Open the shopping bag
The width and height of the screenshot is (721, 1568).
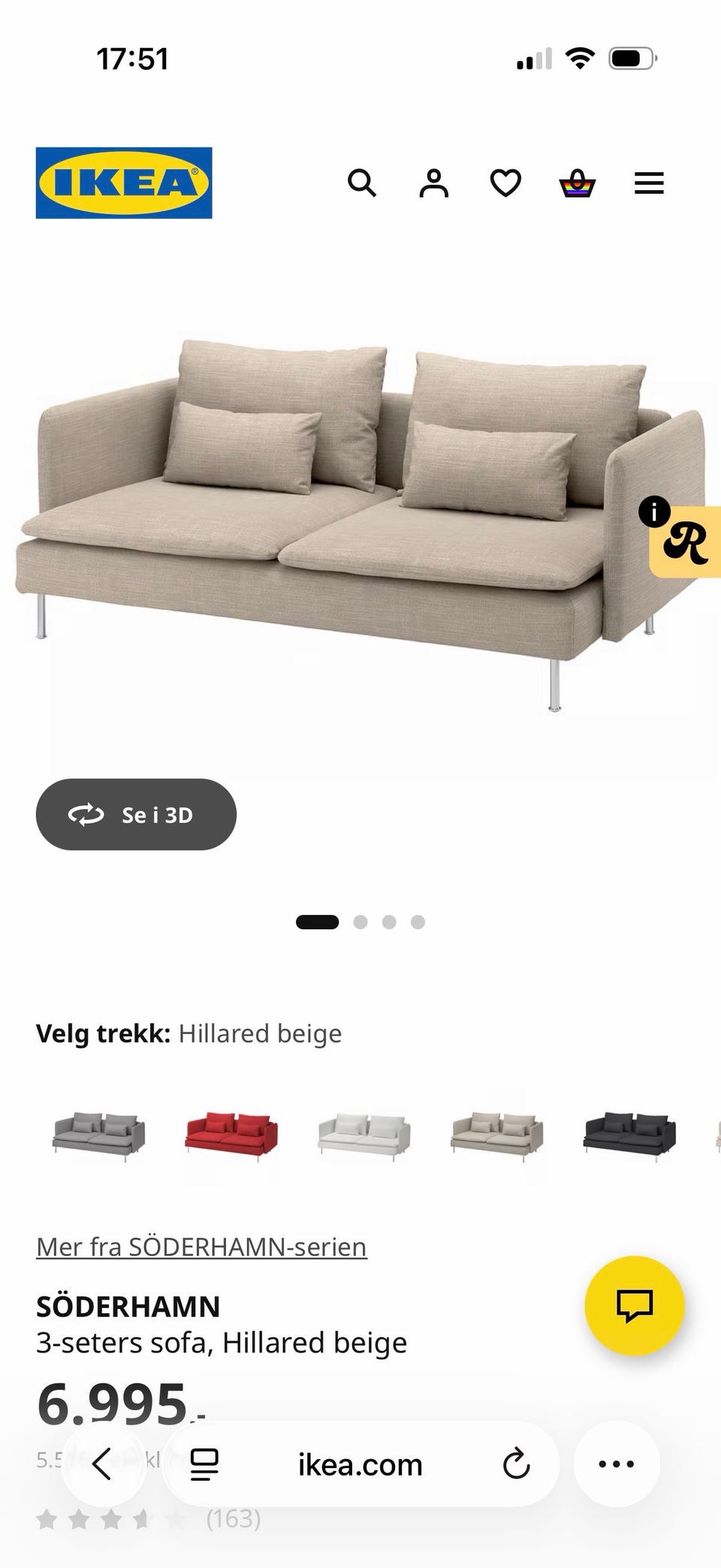tap(575, 183)
